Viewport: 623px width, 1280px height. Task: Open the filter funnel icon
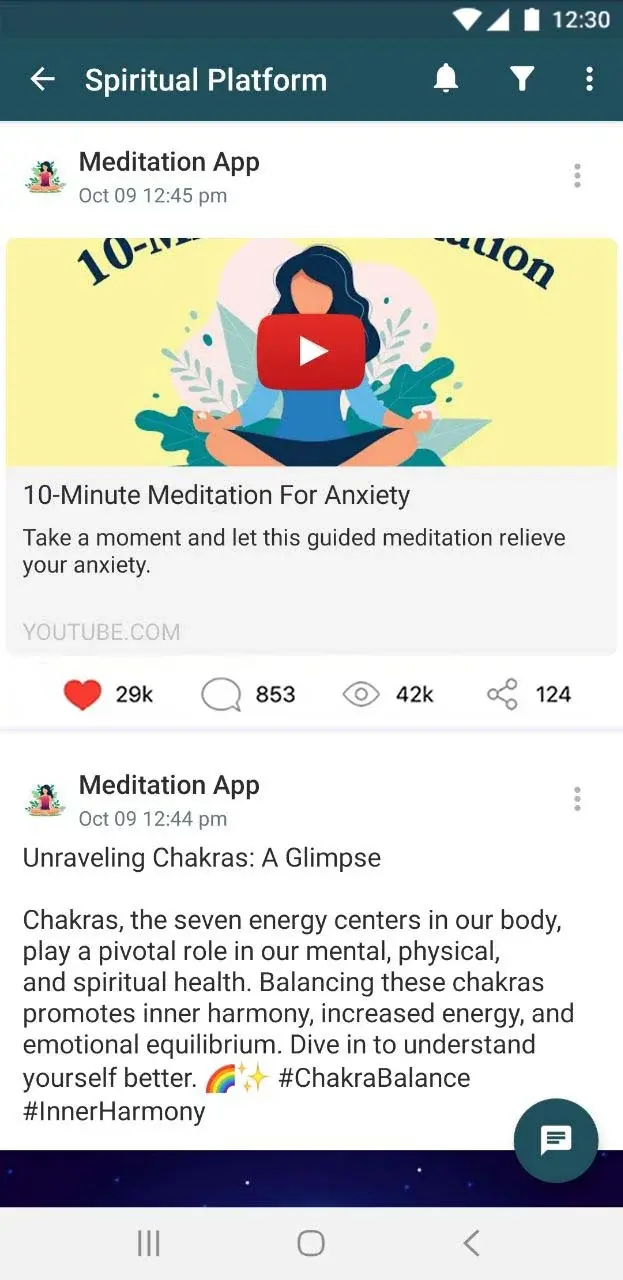click(x=521, y=79)
